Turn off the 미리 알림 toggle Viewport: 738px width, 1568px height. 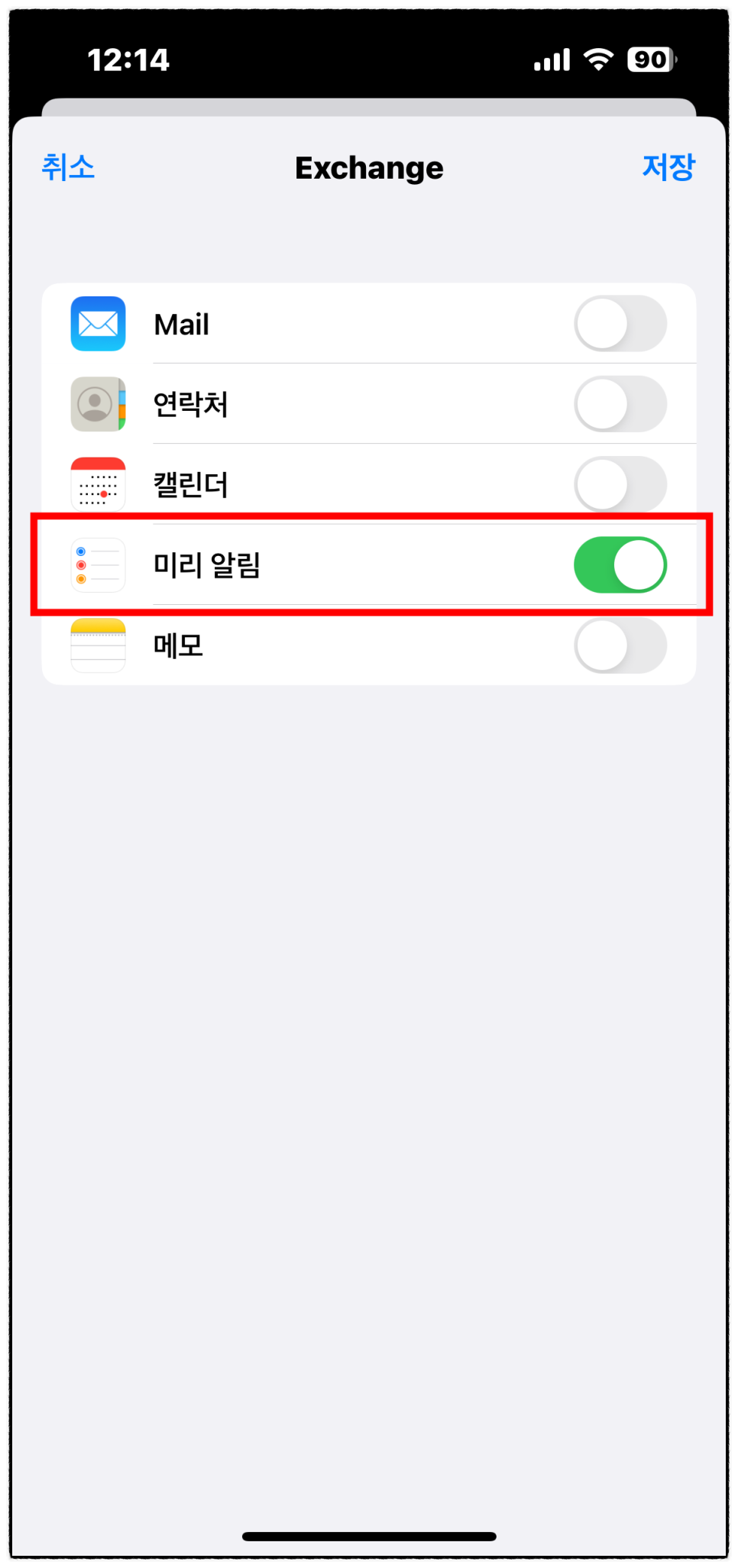(620, 565)
